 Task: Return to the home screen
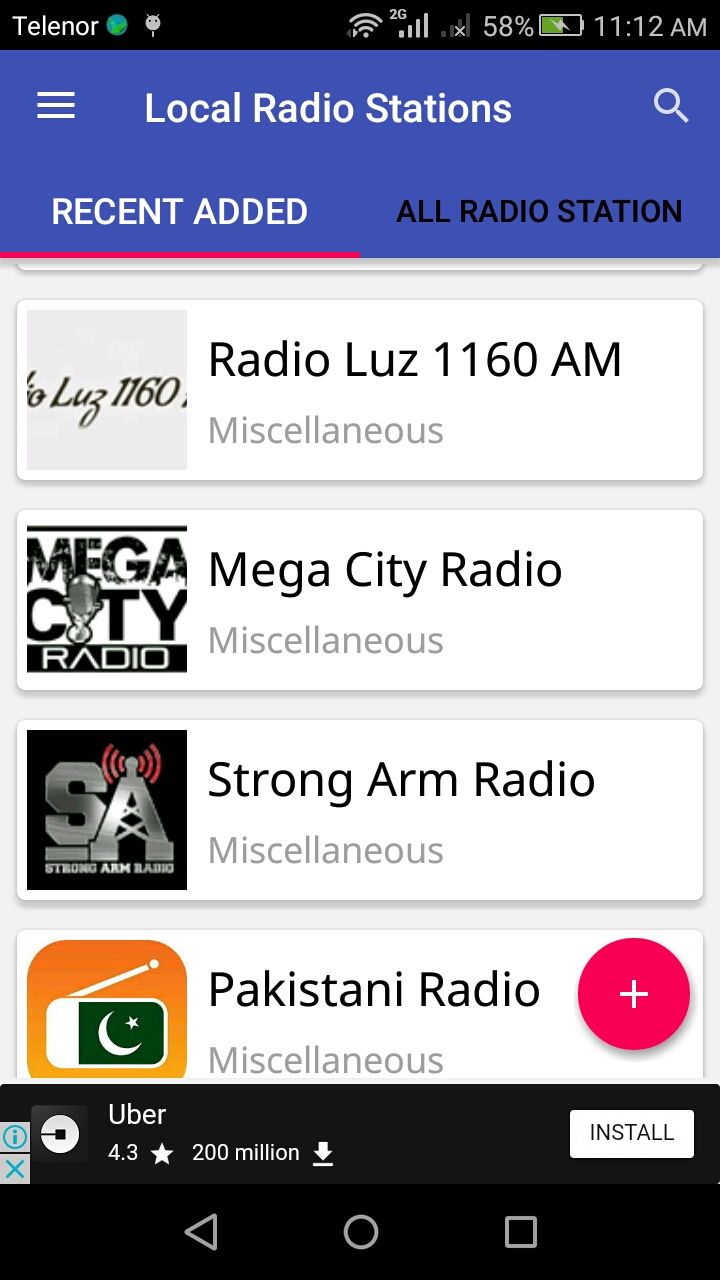pos(360,1232)
